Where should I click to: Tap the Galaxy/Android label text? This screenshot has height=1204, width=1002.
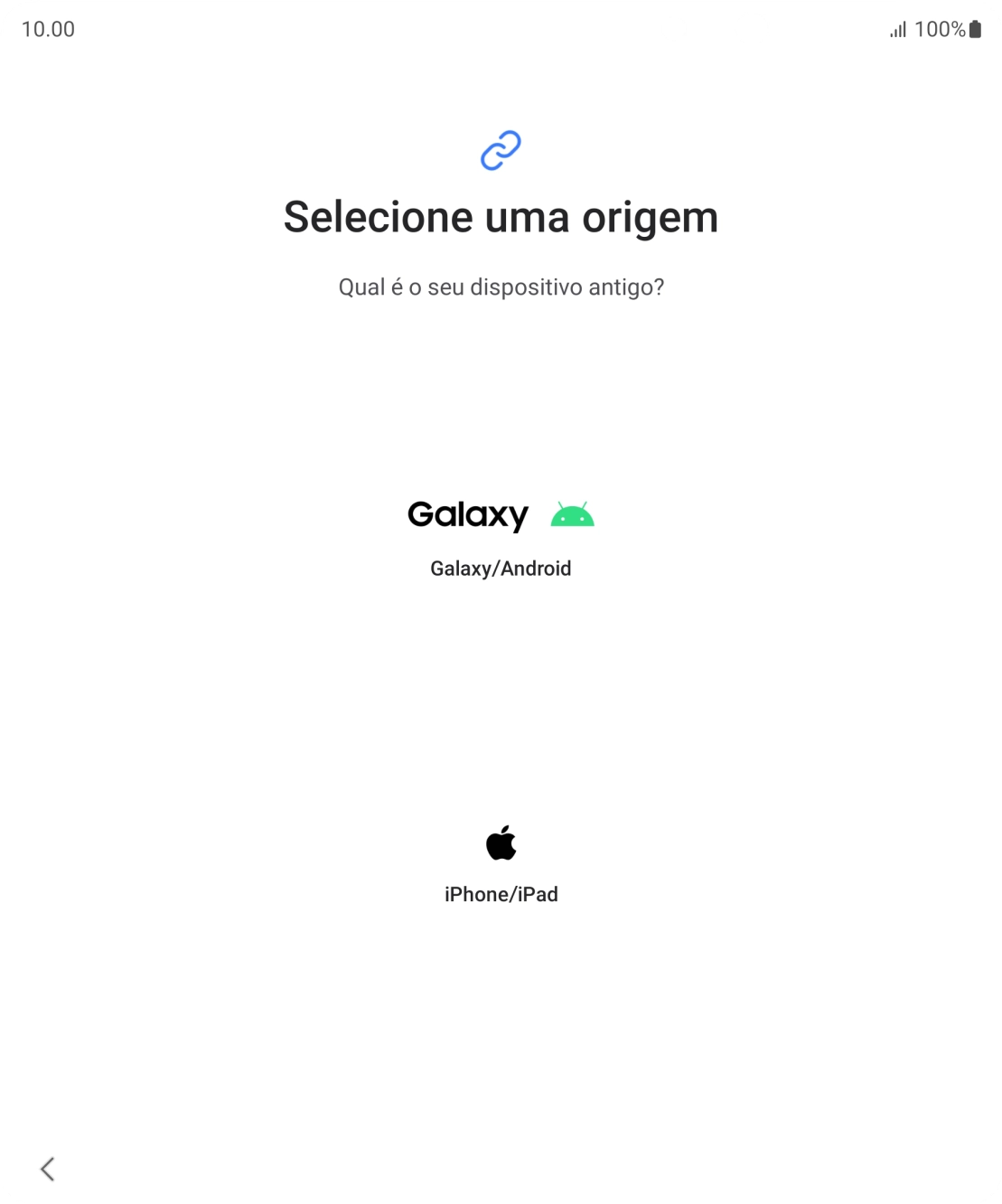coord(501,568)
